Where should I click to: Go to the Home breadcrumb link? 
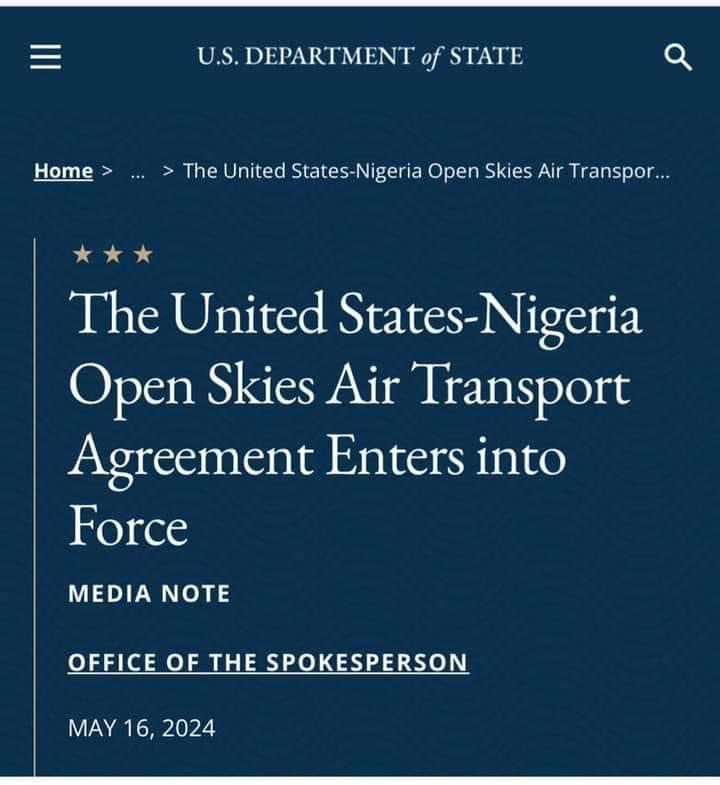[x=63, y=171]
